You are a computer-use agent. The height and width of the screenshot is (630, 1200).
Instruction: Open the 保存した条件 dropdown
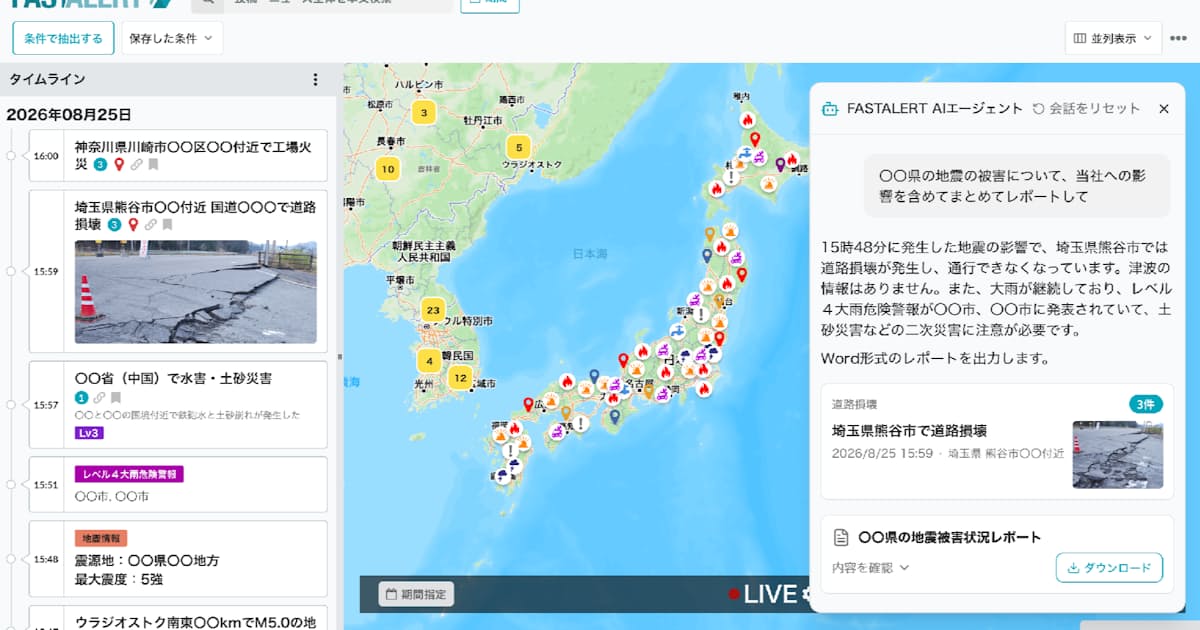(x=172, y=38)
